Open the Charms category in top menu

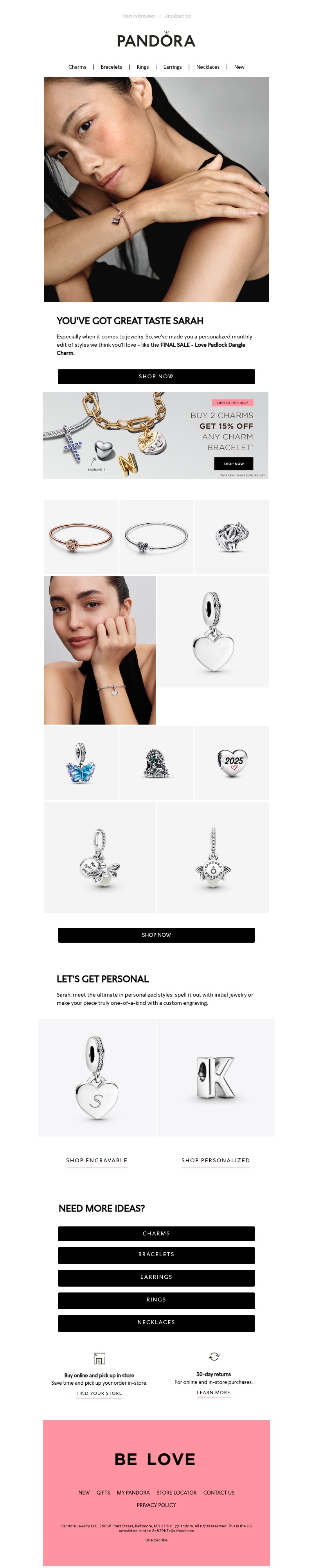[x=77, y=67]
